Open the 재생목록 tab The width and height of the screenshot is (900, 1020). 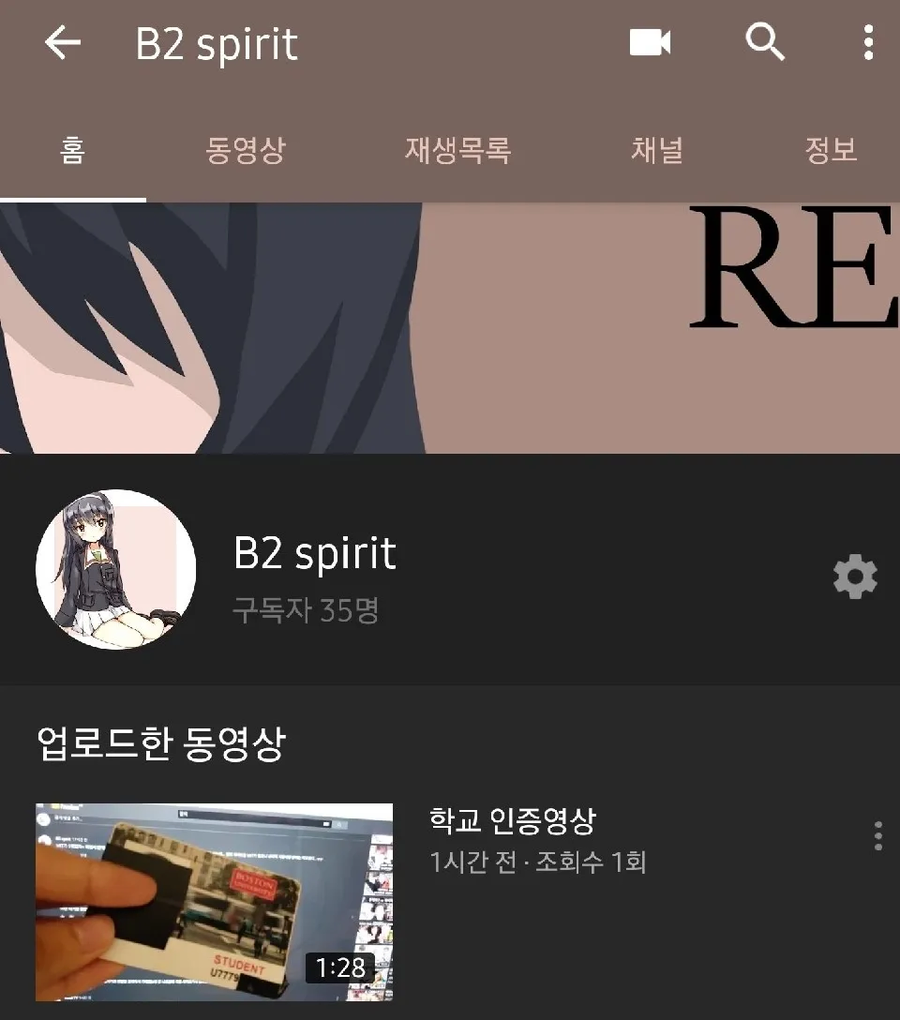(x=458, y=151)
